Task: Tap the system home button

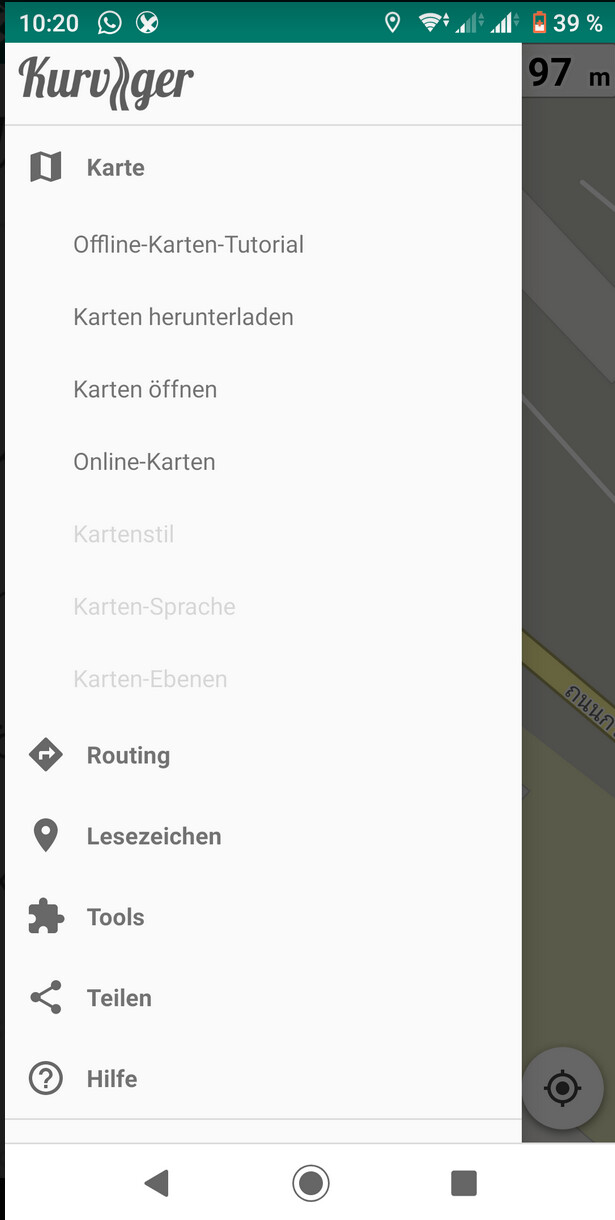Action: coord(311,1184)
